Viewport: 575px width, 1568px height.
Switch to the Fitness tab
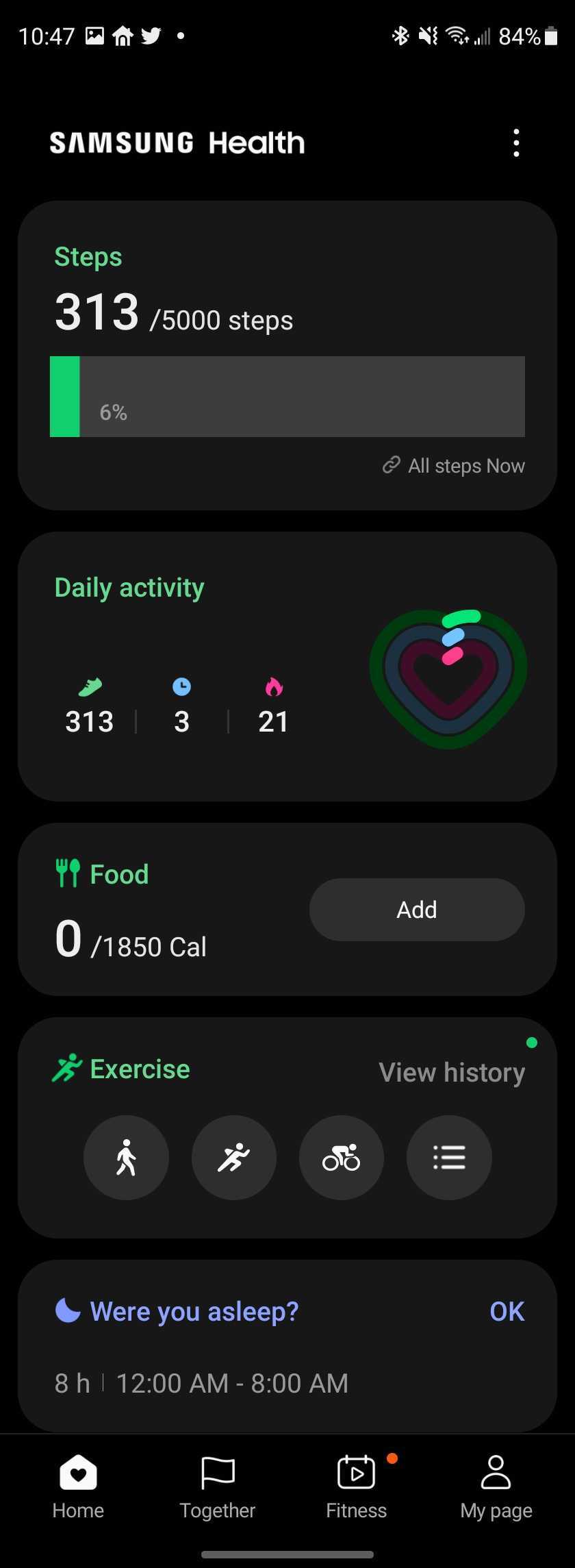tap(357, 1485)
